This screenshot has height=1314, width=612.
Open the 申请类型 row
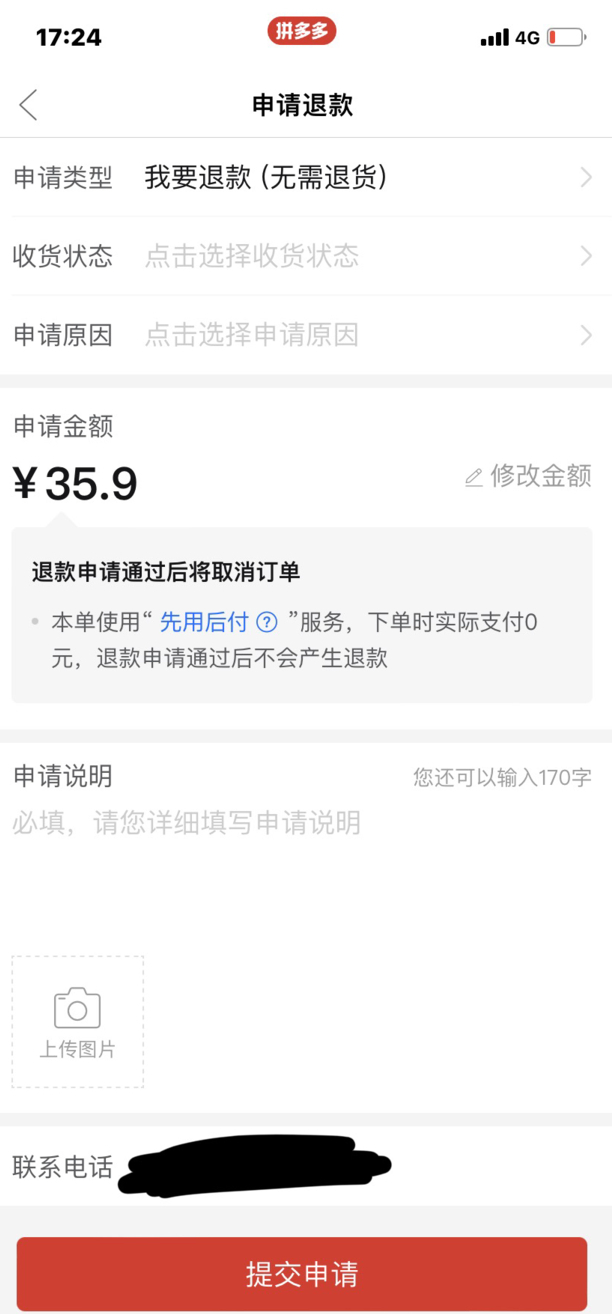(306, 178)
